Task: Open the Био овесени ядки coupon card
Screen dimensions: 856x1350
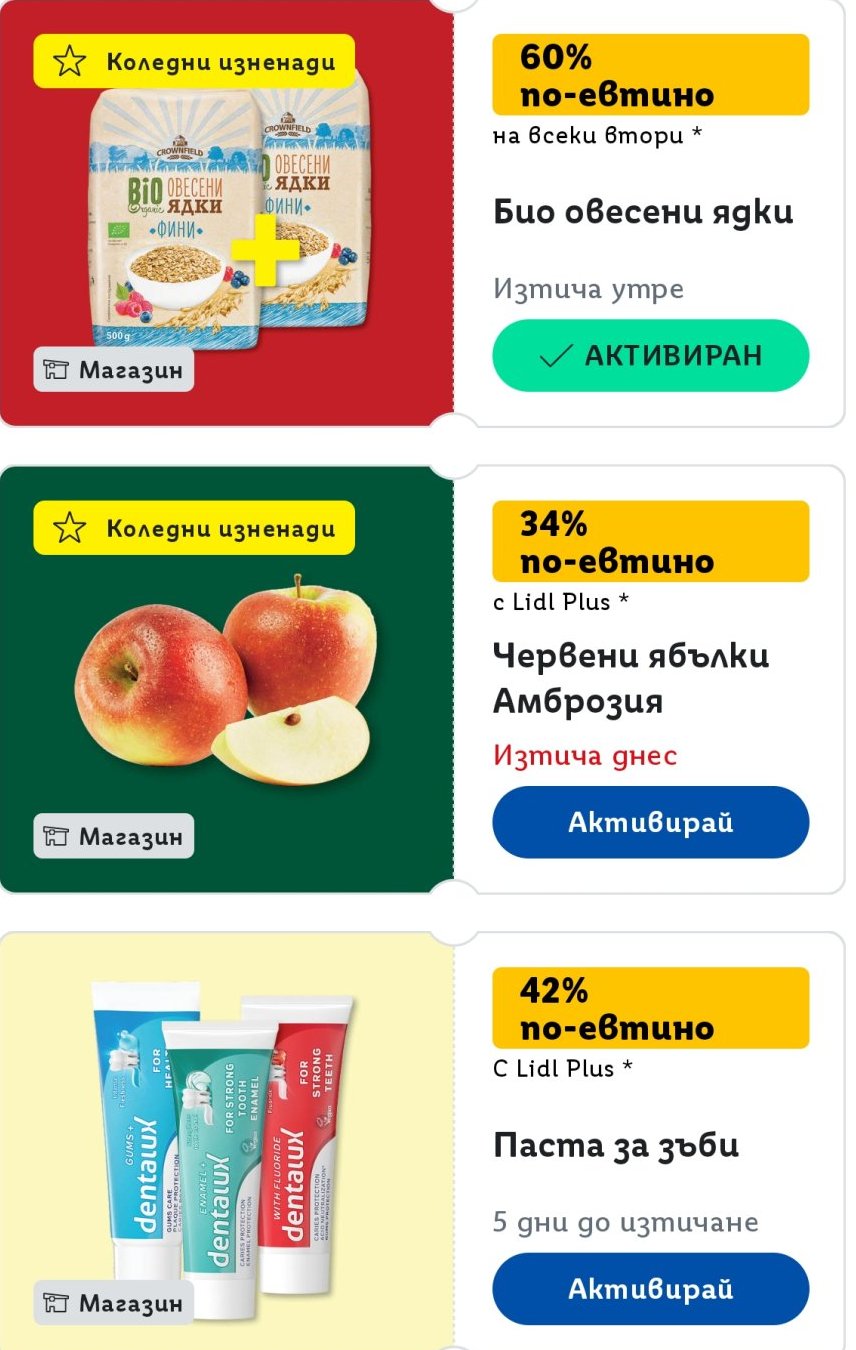Action: tap(642, 212)
